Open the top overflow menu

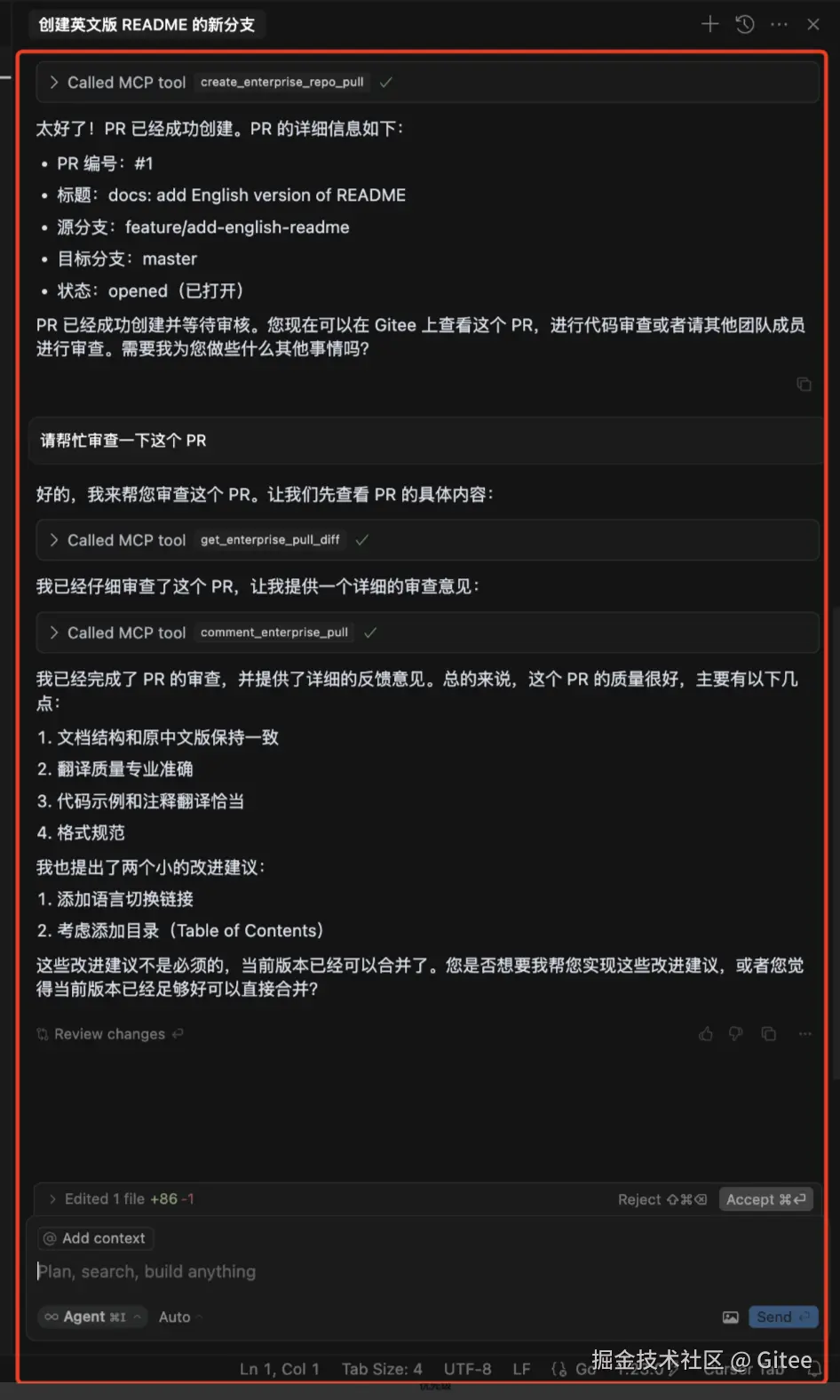779,24
